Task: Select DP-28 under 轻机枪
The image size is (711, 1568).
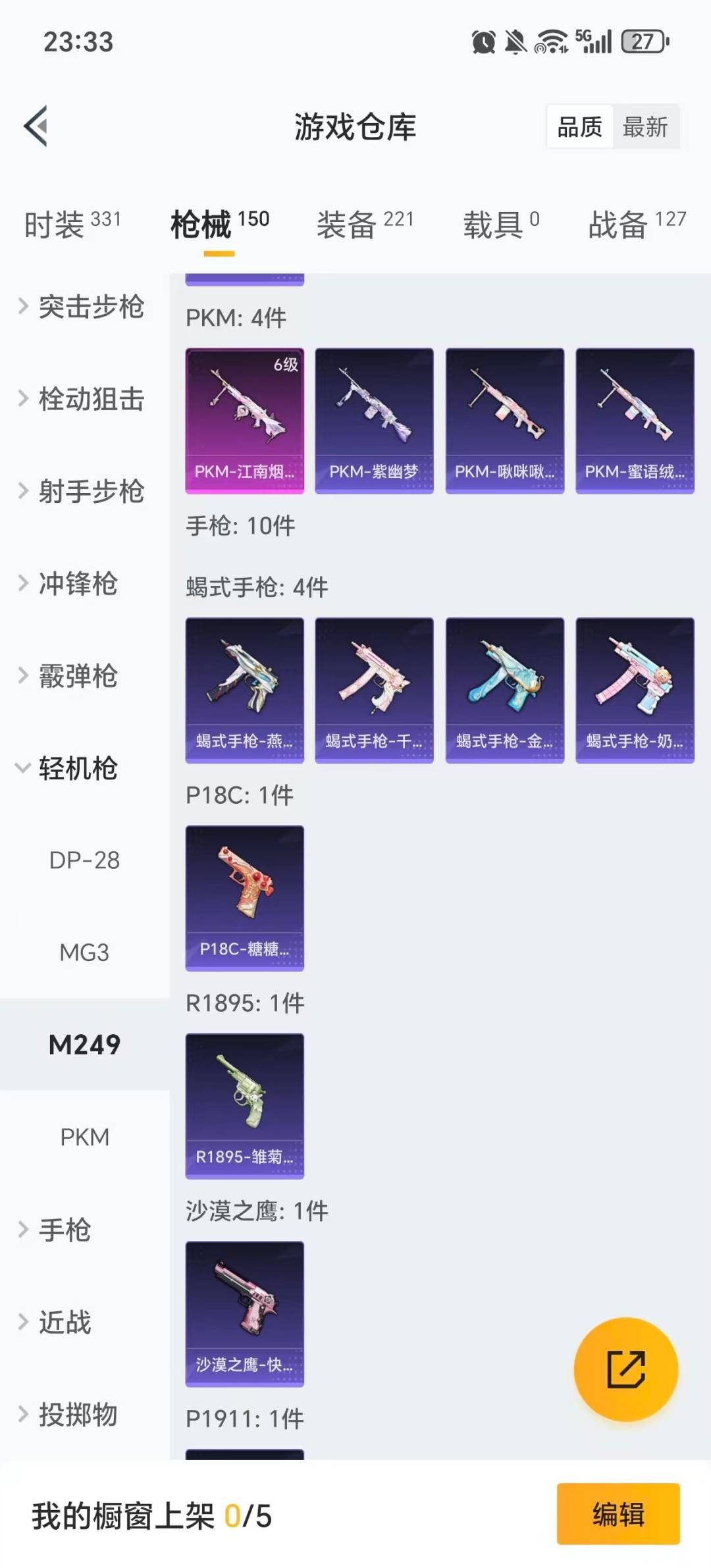Action: [84, 860]
